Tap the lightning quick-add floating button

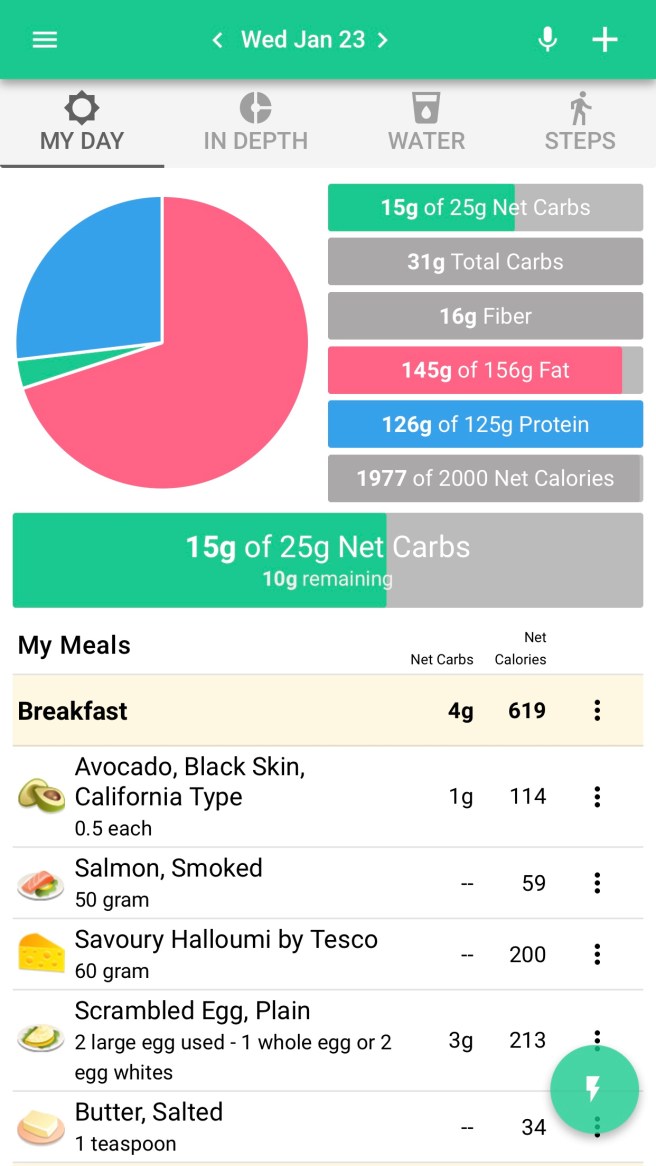pos(594,1089)
